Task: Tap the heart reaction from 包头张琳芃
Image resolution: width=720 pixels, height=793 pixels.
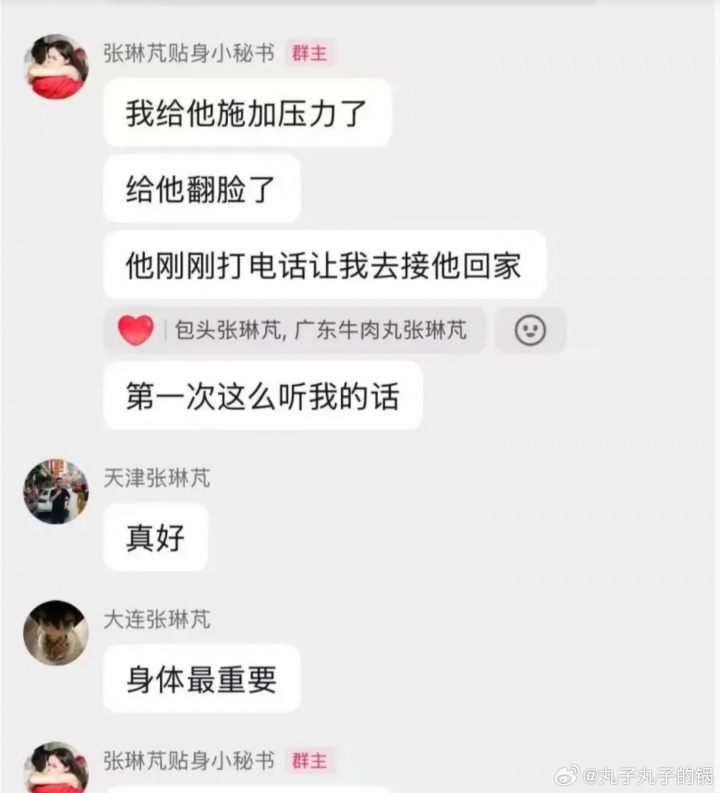Action: (136, 330)
